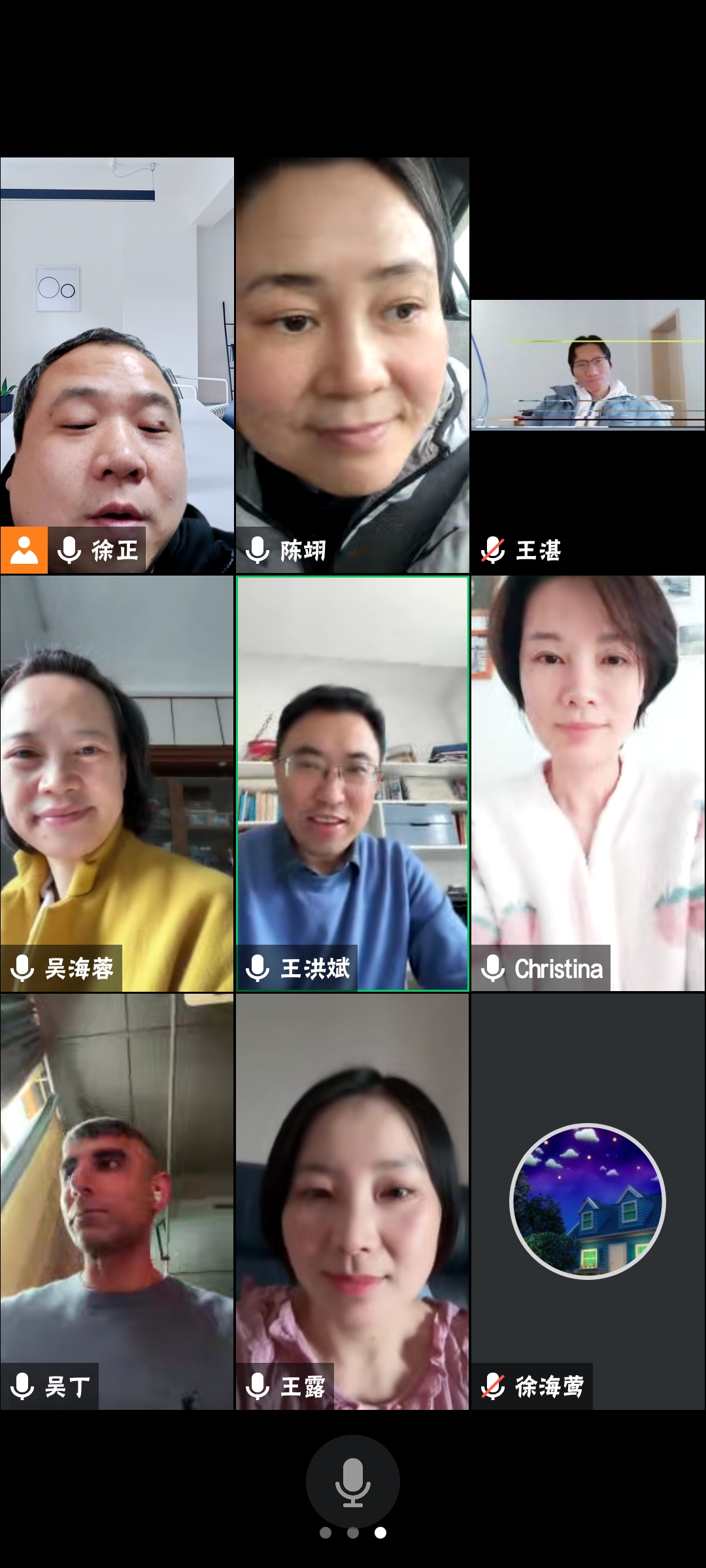
Task: Select Christina's video tile
Action: click(588, 783)
